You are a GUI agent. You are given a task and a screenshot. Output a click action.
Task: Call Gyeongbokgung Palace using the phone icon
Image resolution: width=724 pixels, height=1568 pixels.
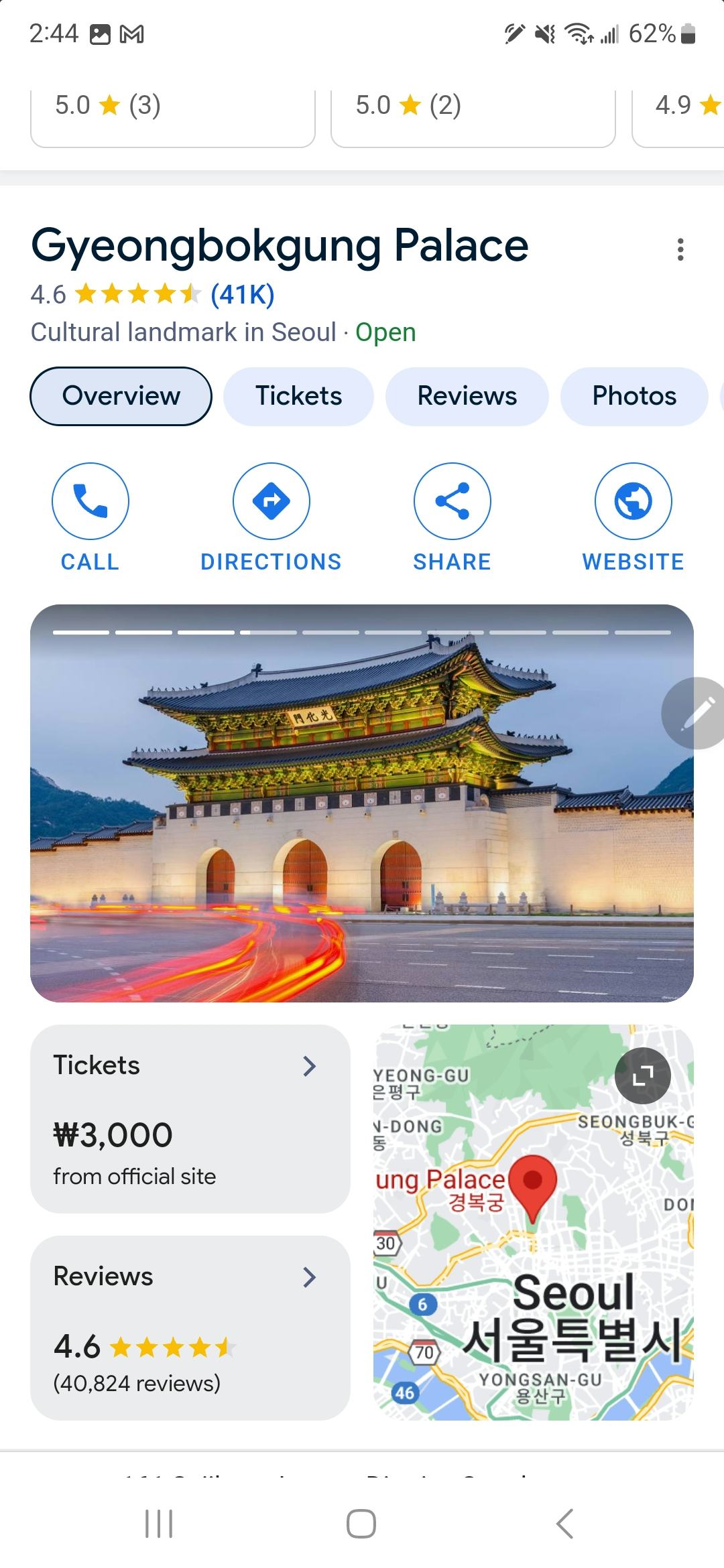90,501
